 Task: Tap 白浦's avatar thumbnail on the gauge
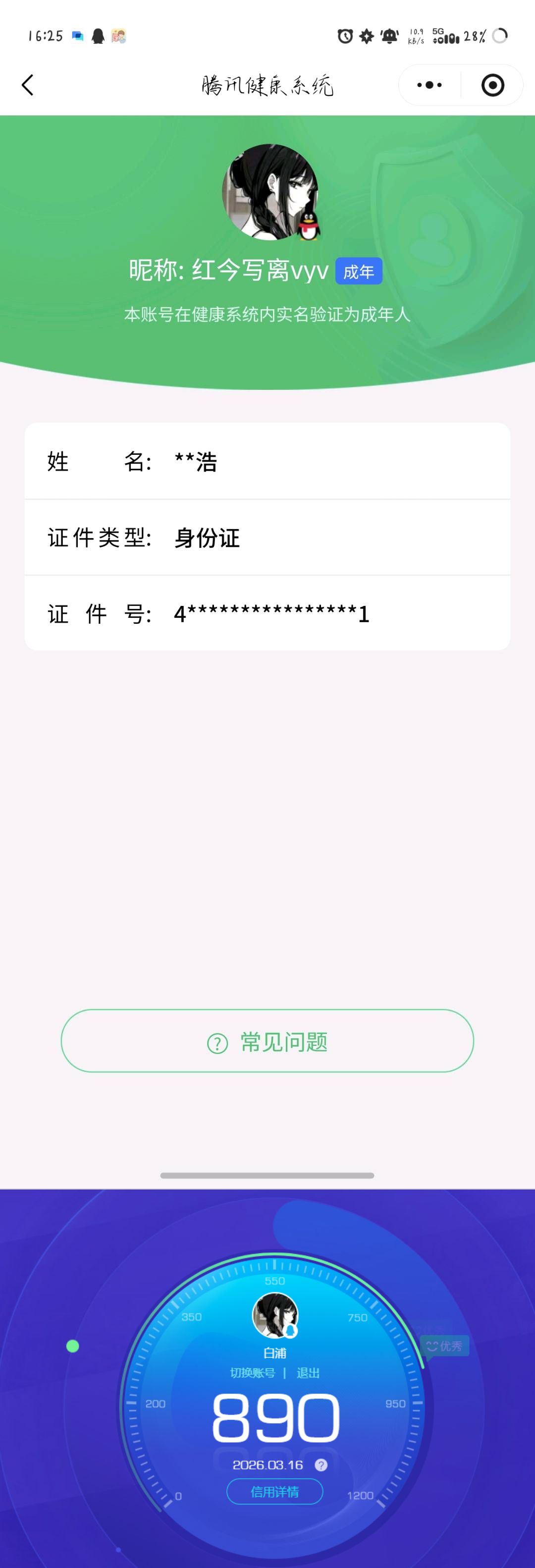click(x=275, y=1315)
